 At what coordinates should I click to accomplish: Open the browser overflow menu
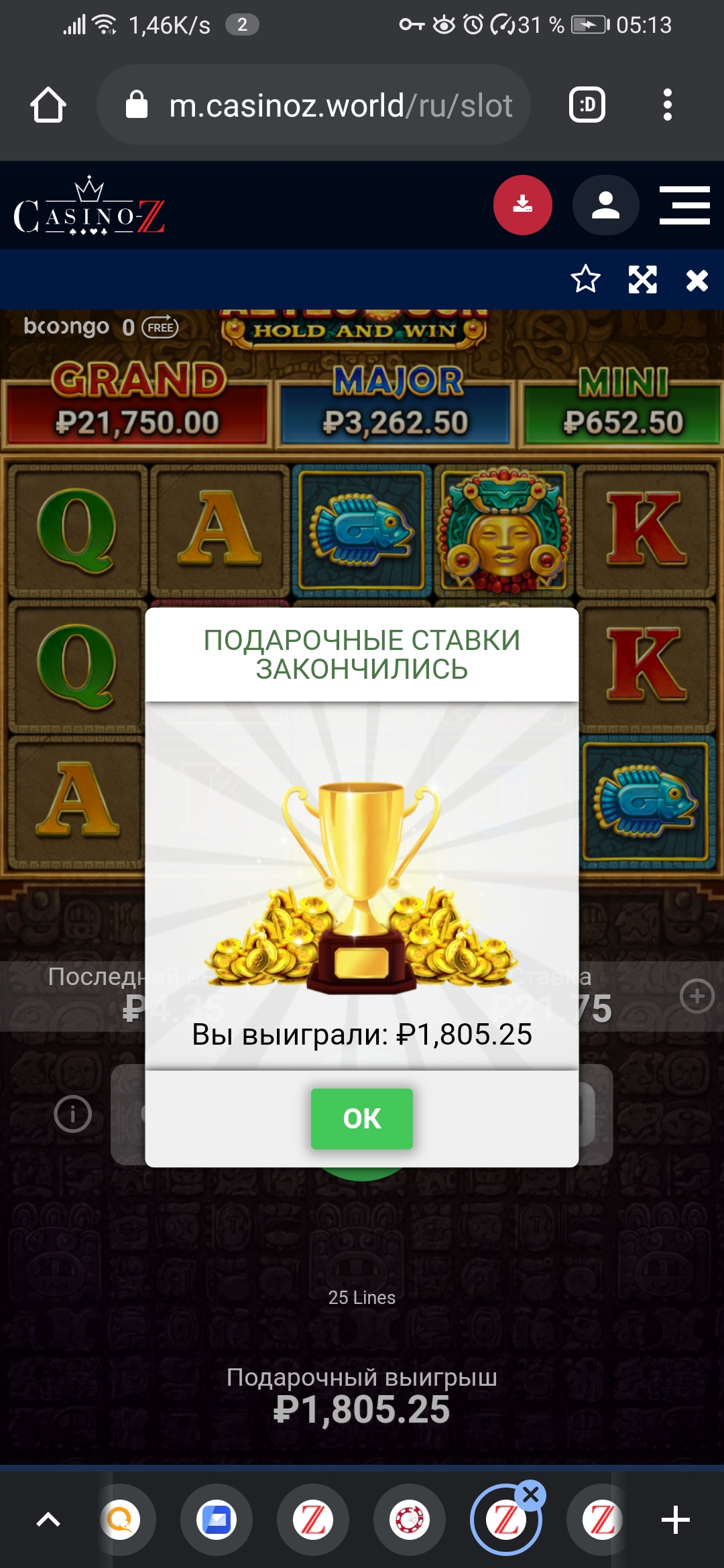(667, 105)
